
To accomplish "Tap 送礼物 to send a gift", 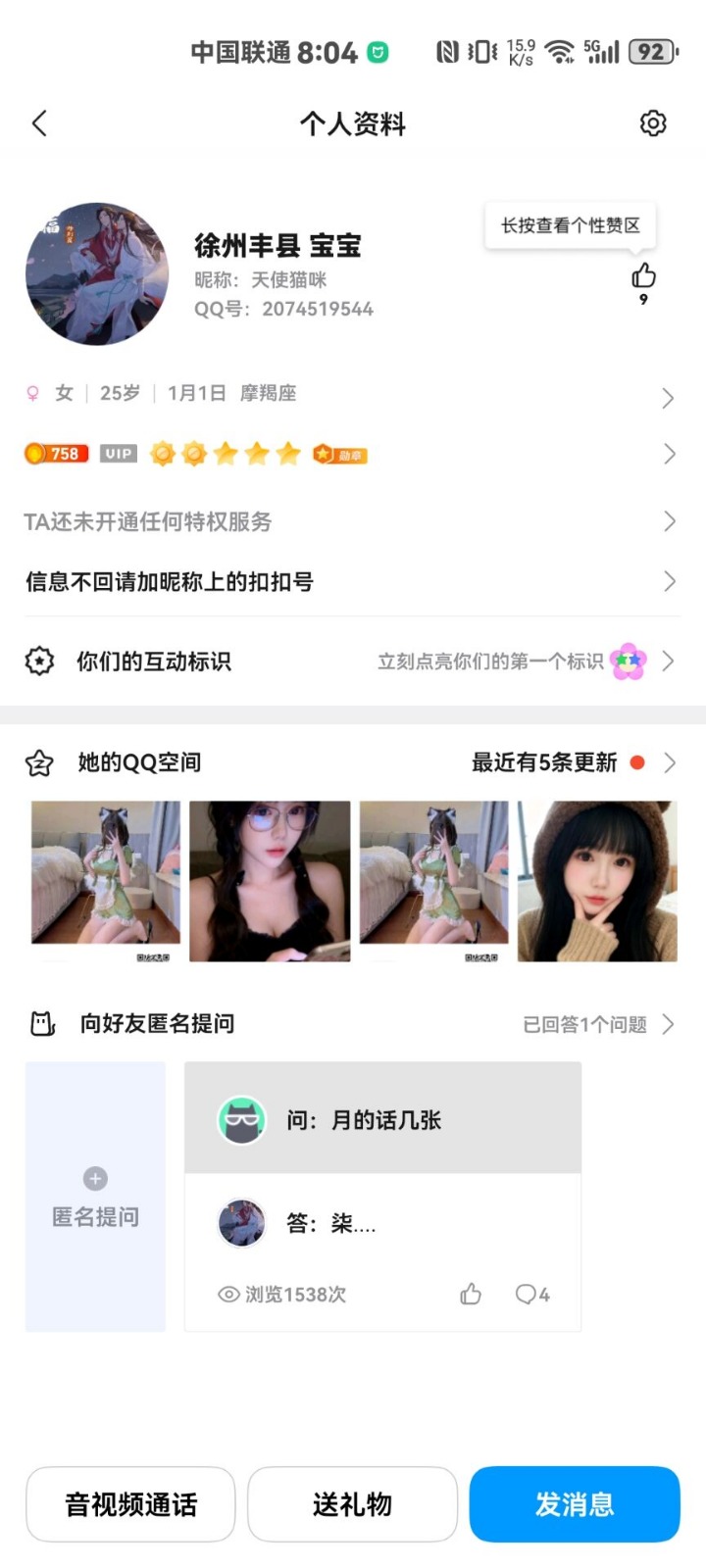I will click(x=352, y=1504).
